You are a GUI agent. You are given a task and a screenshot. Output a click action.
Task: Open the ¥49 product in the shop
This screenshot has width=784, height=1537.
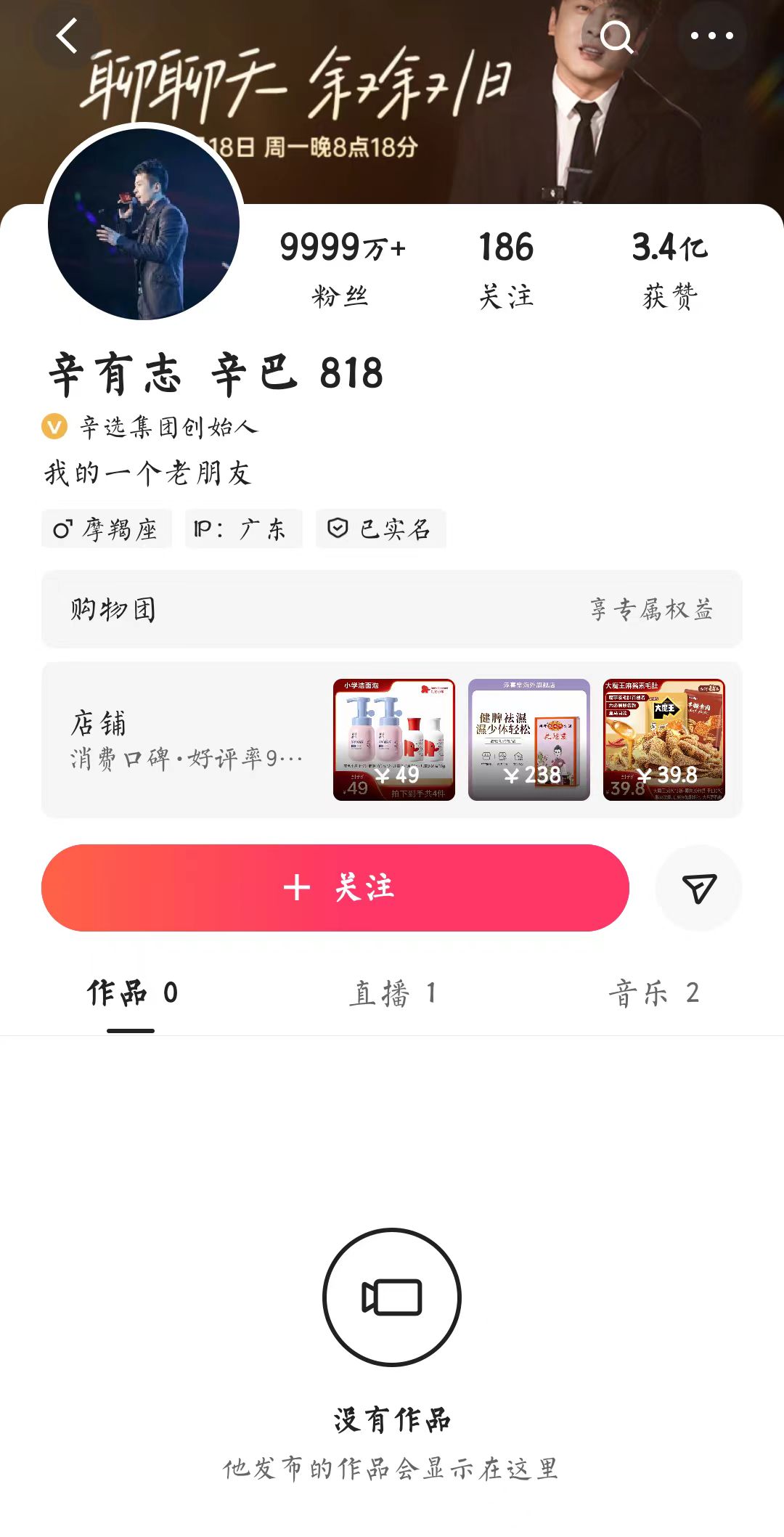coord(394,740)
